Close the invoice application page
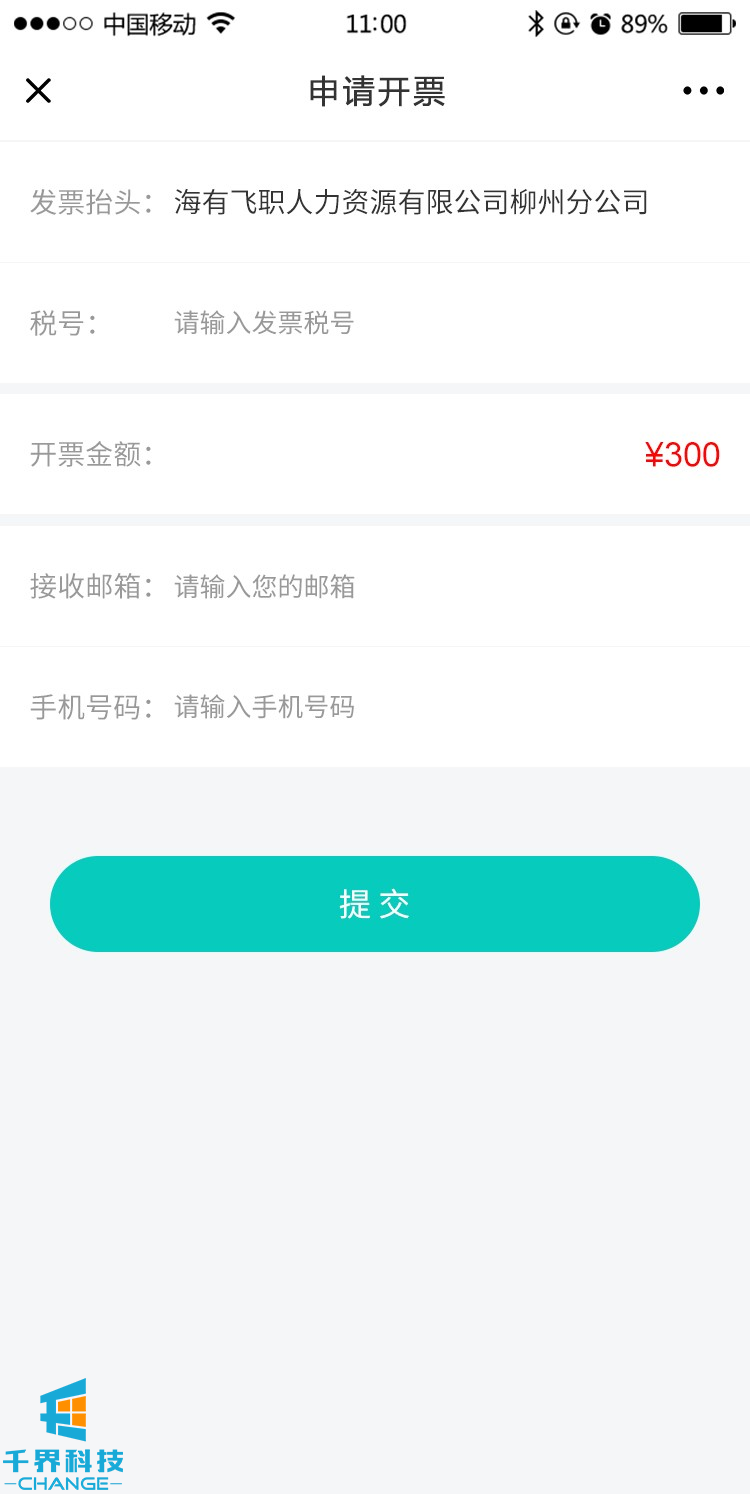Image resolution: width=750 pixels, height=1494 pixels. (x=38, y=91)
